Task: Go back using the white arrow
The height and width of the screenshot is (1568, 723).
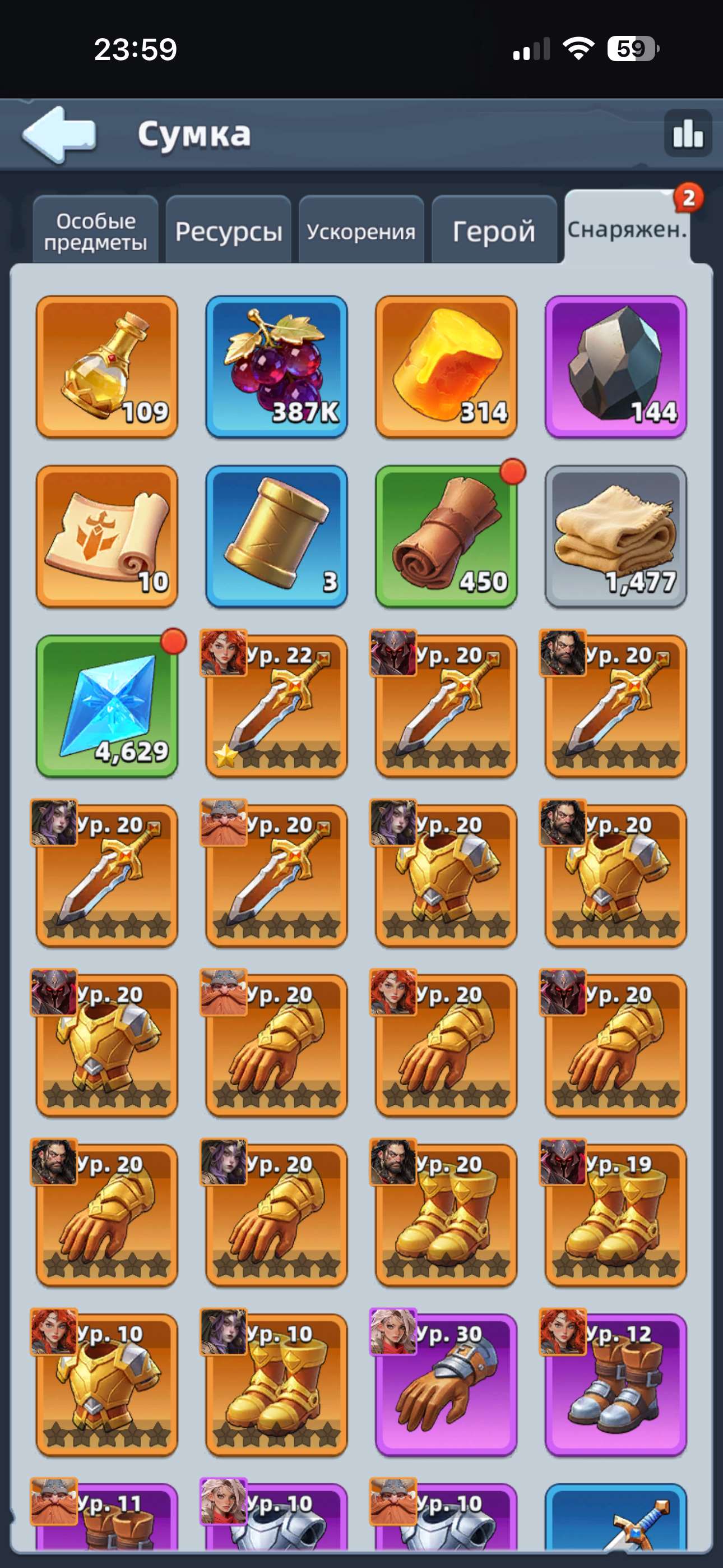Action: click(59, 135)
